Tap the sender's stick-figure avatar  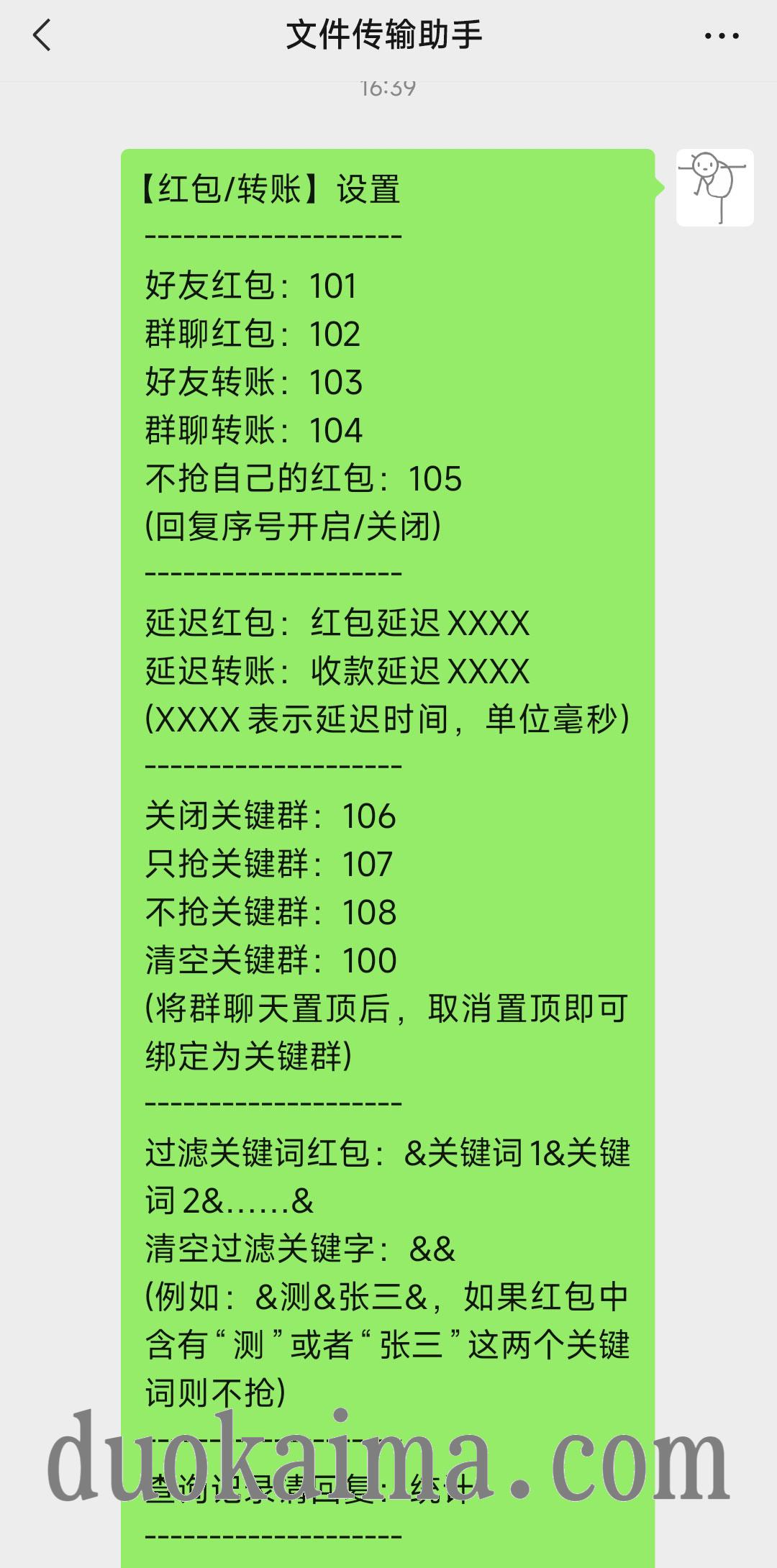click(714, 188)
